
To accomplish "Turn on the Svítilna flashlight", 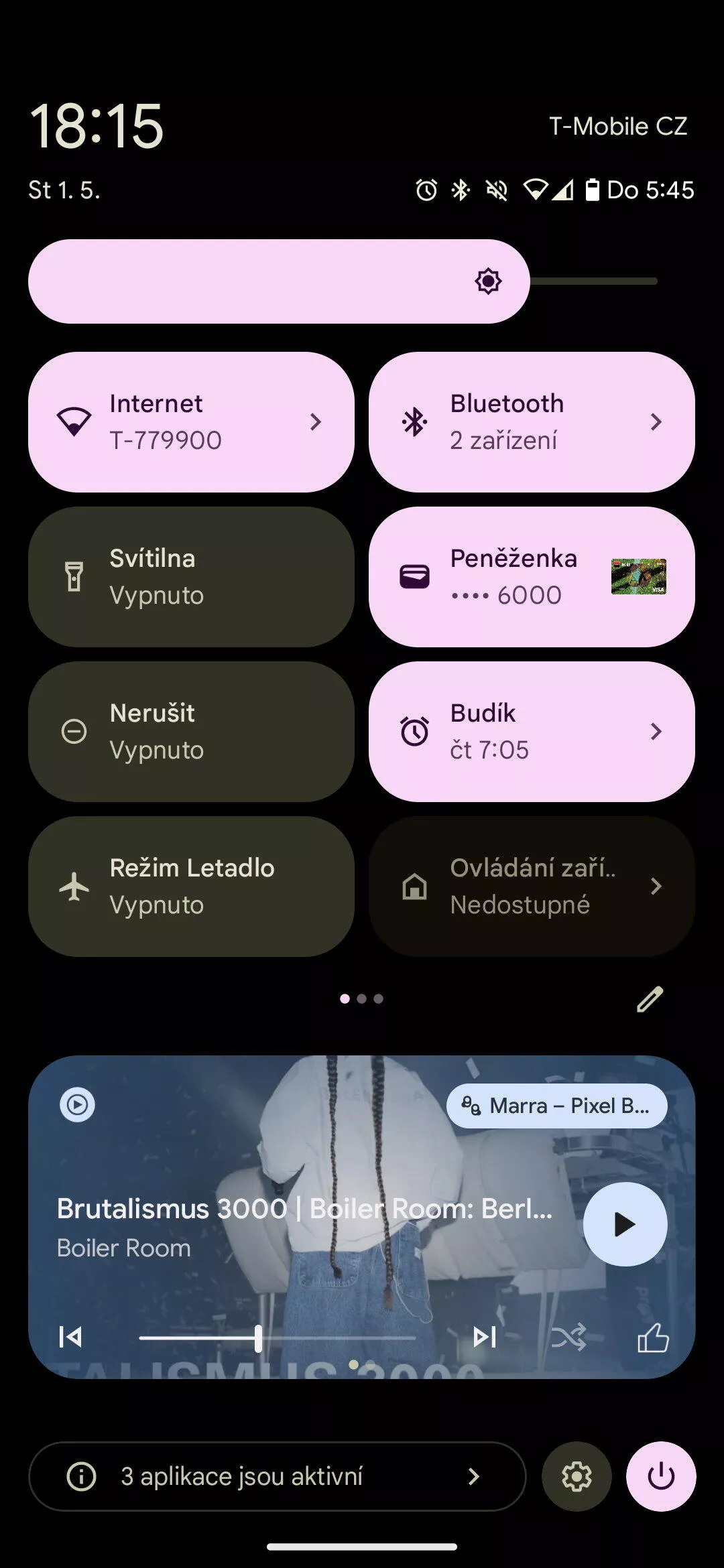I will tap(191, 577).
